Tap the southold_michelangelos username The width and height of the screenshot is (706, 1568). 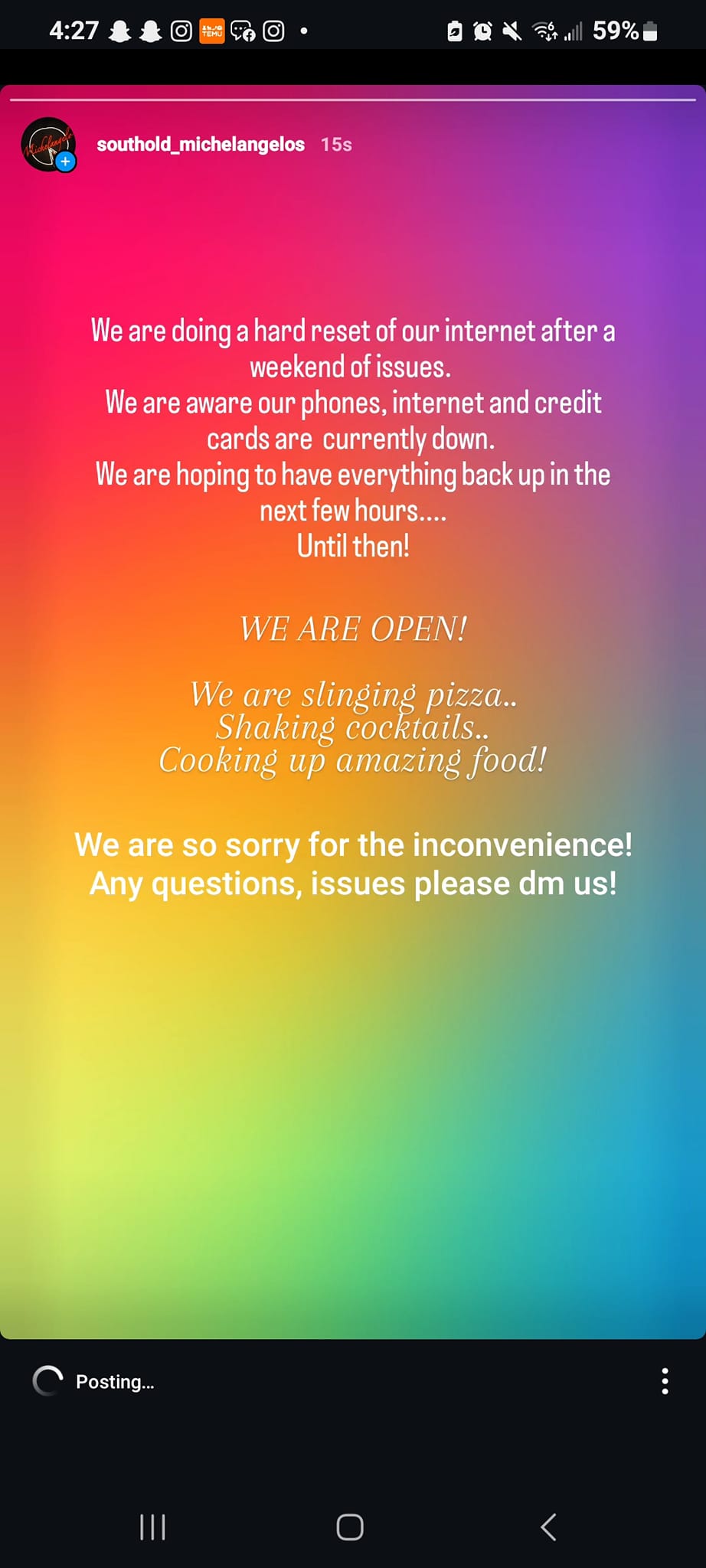[201, 145]
